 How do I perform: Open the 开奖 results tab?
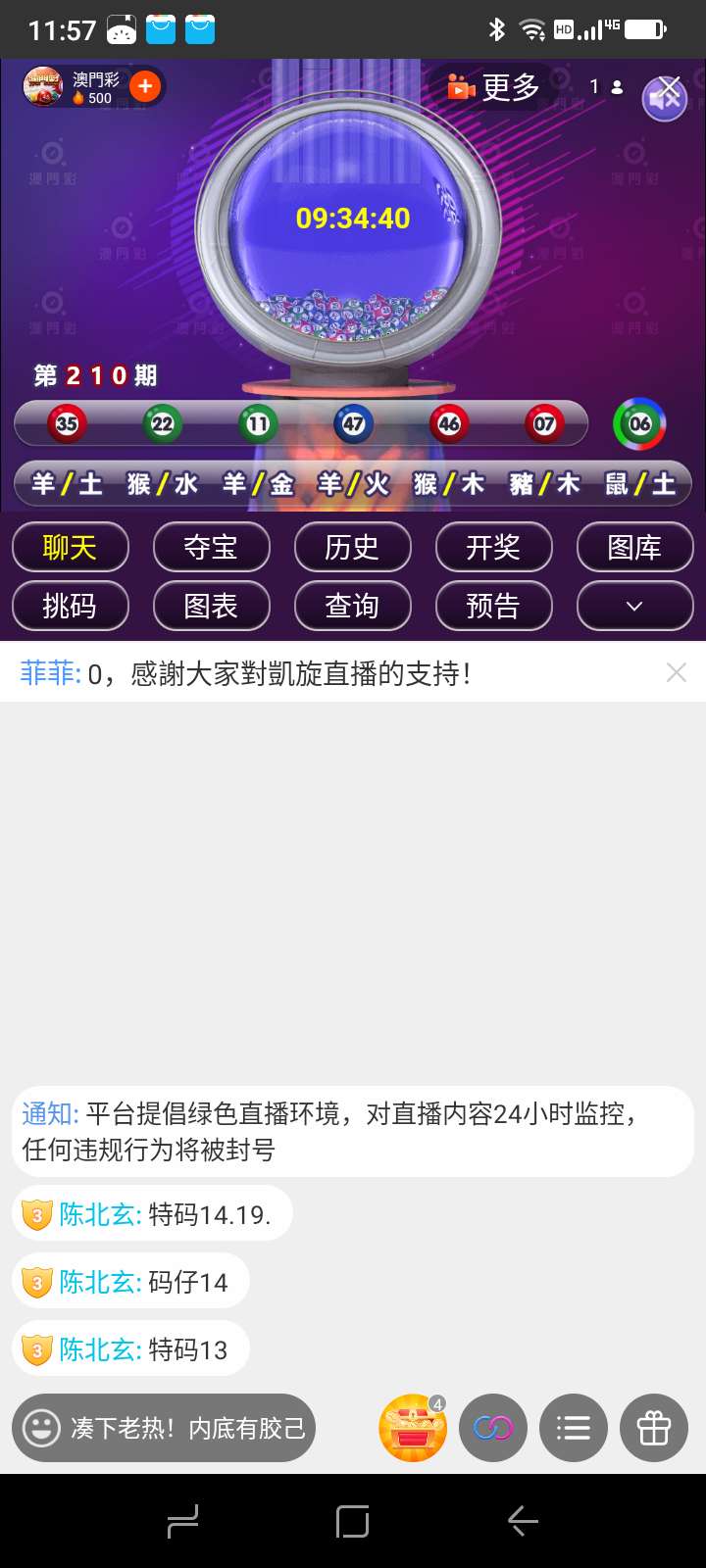[493, 547]
